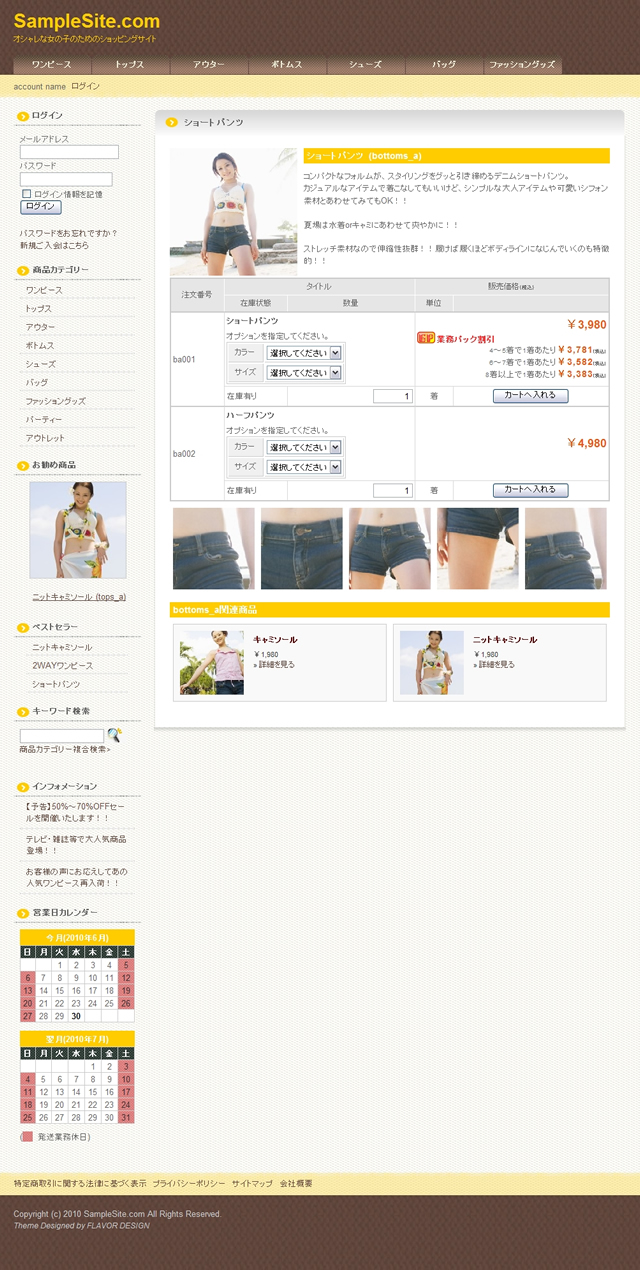Select 2WAYワンピース in bestseller list

coord(62,666)
